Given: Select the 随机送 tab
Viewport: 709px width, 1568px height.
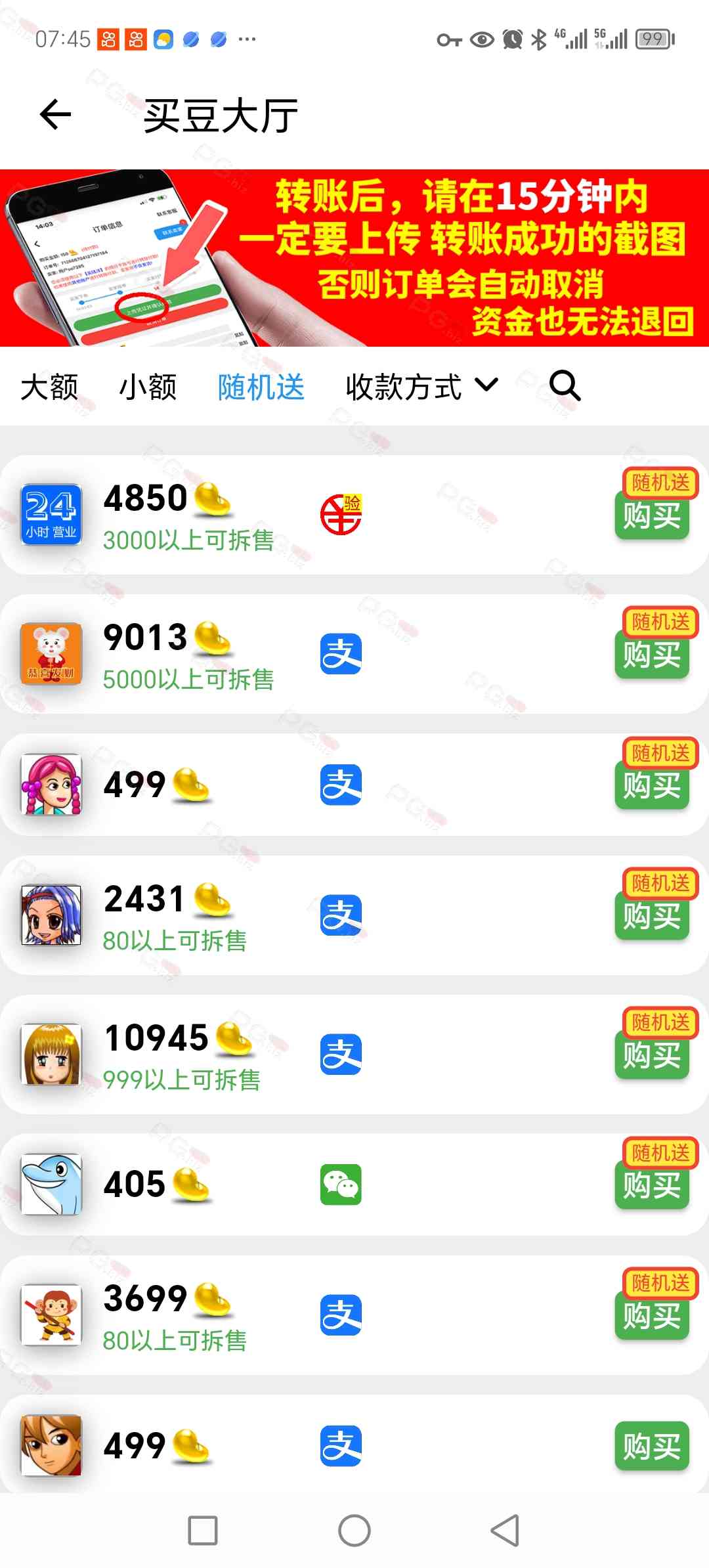Looking at the screenshot, I should tap(261, 387).
